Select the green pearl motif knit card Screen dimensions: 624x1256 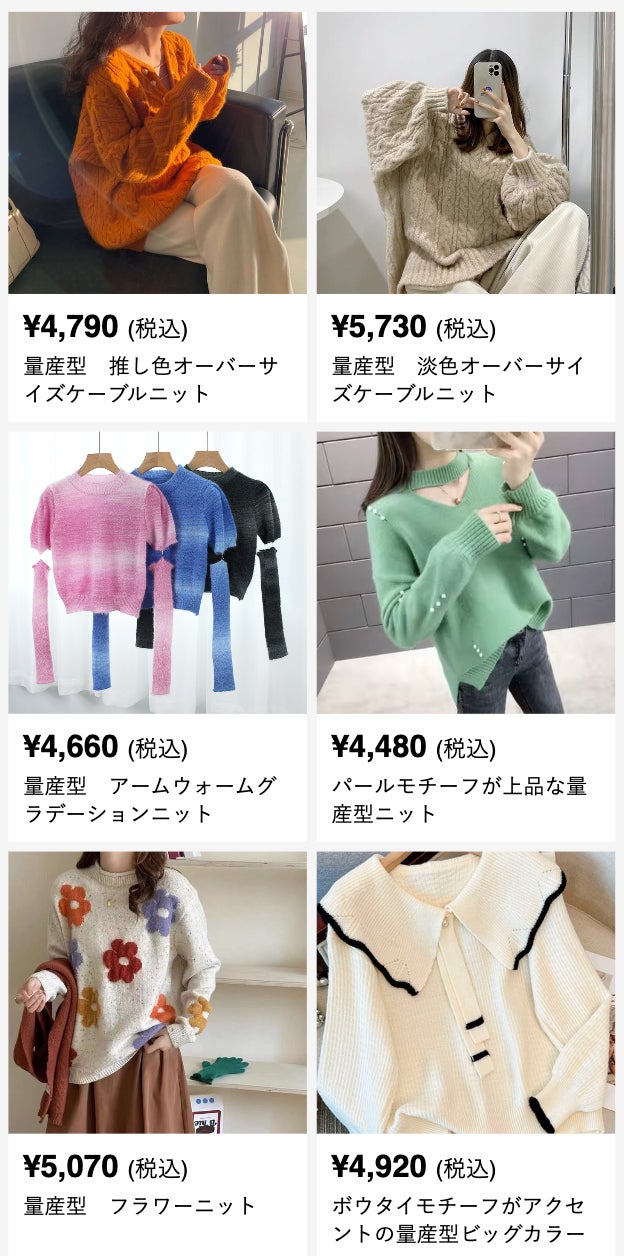pyautogui.click(x=466, y=572)
